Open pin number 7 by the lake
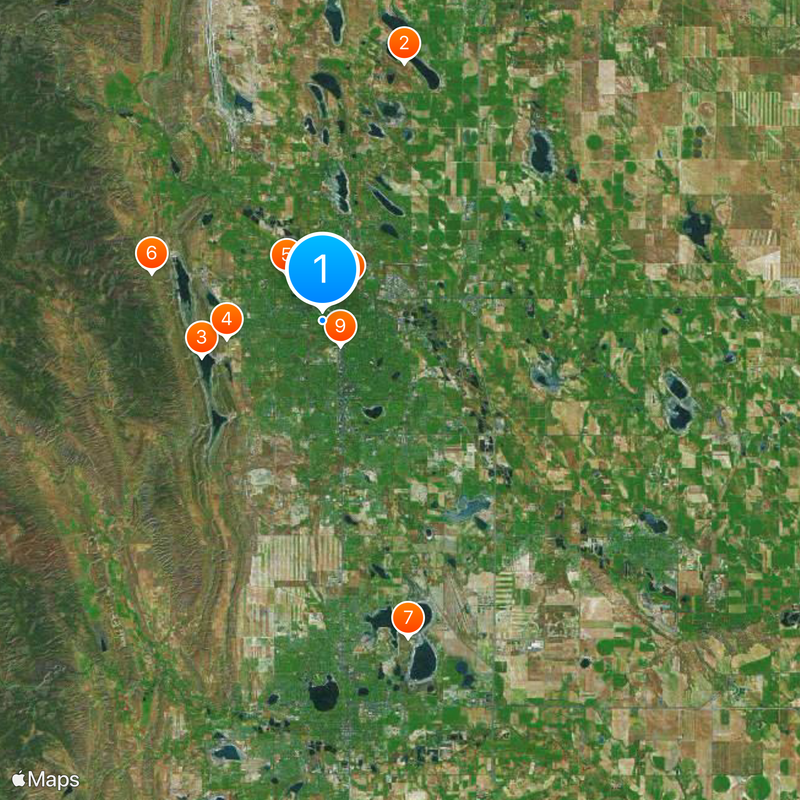This screenshot has height=800, width=800. pyautogui.click(x=407, y=618)
